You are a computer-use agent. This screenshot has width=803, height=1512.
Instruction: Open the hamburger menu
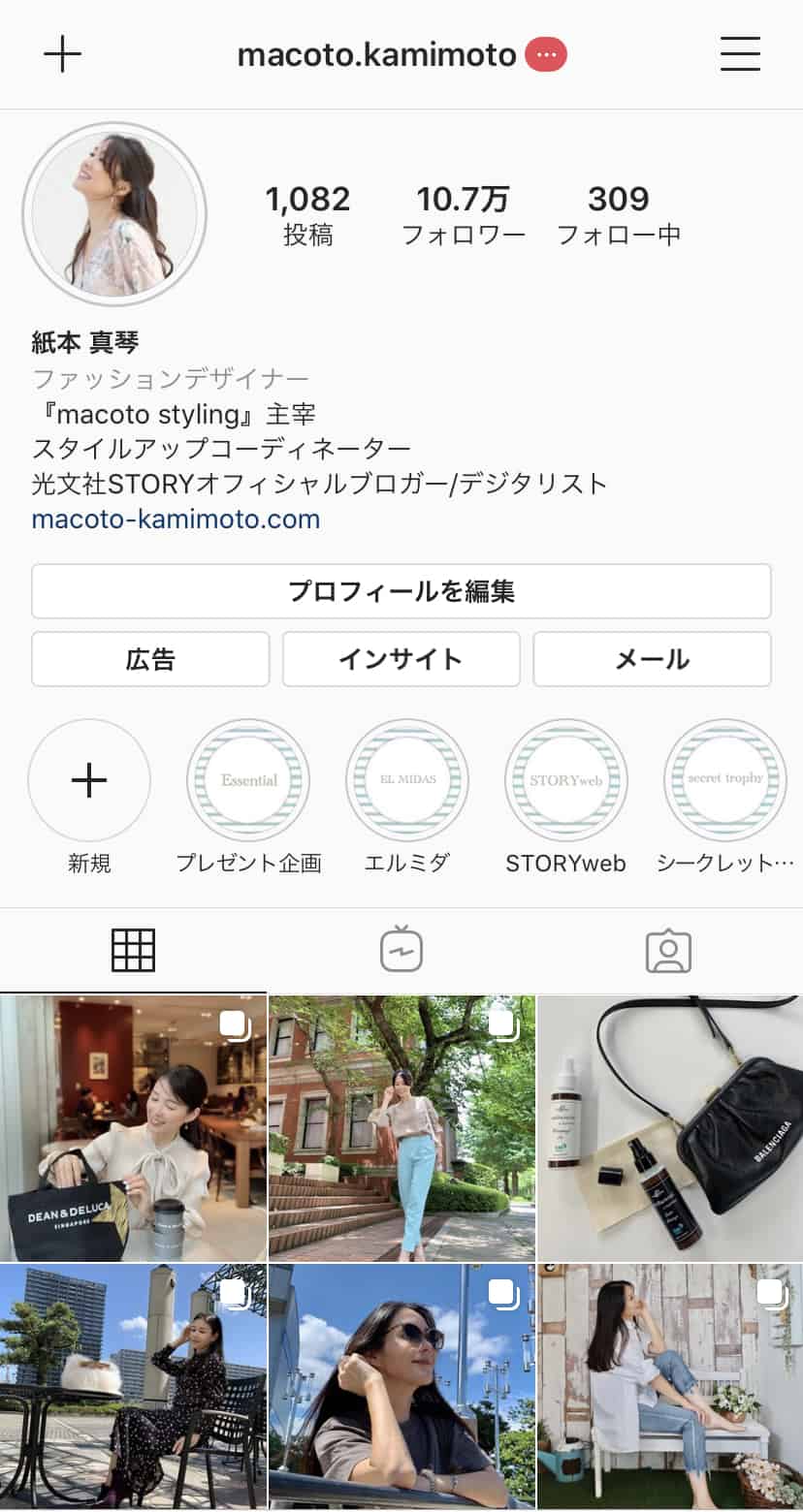(x=740, y=55)
